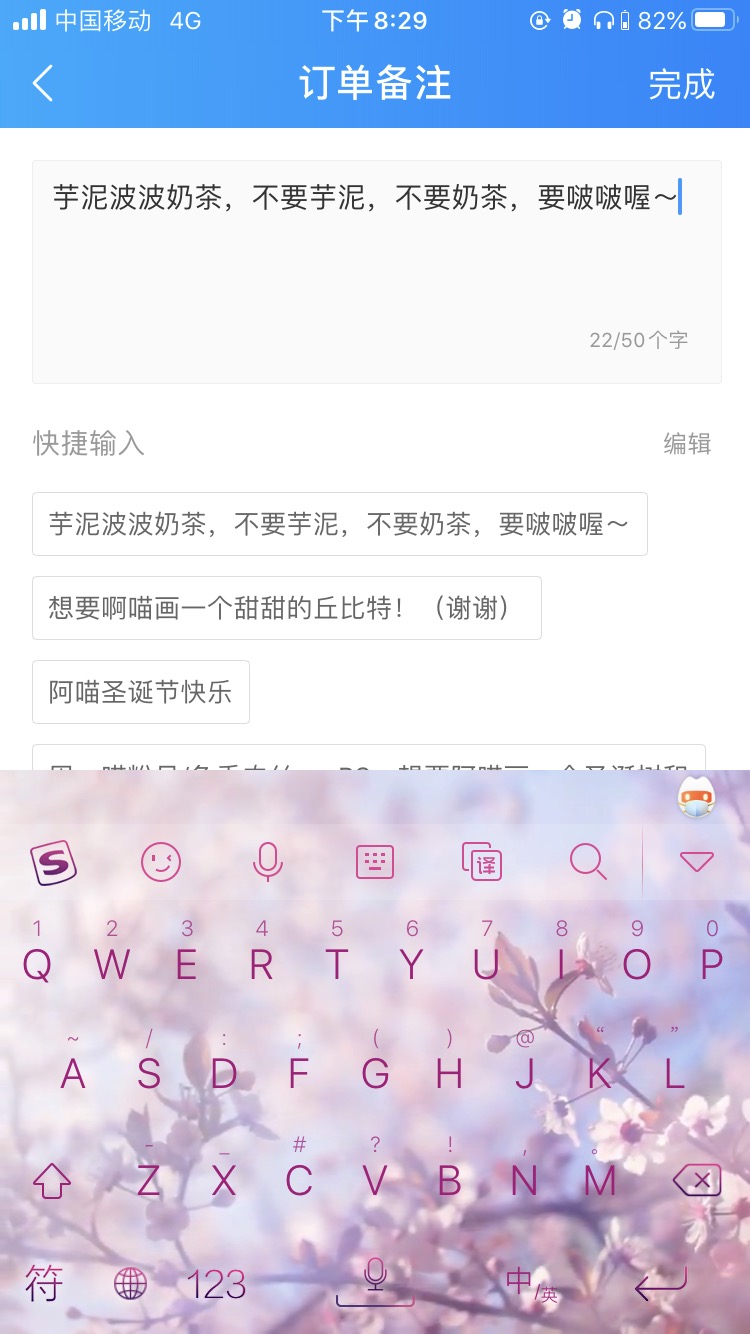The height and width of the screenshot is (1334, 750).
Task: Switch to the 123 number keyboard
Action: tap(217, 1284)
